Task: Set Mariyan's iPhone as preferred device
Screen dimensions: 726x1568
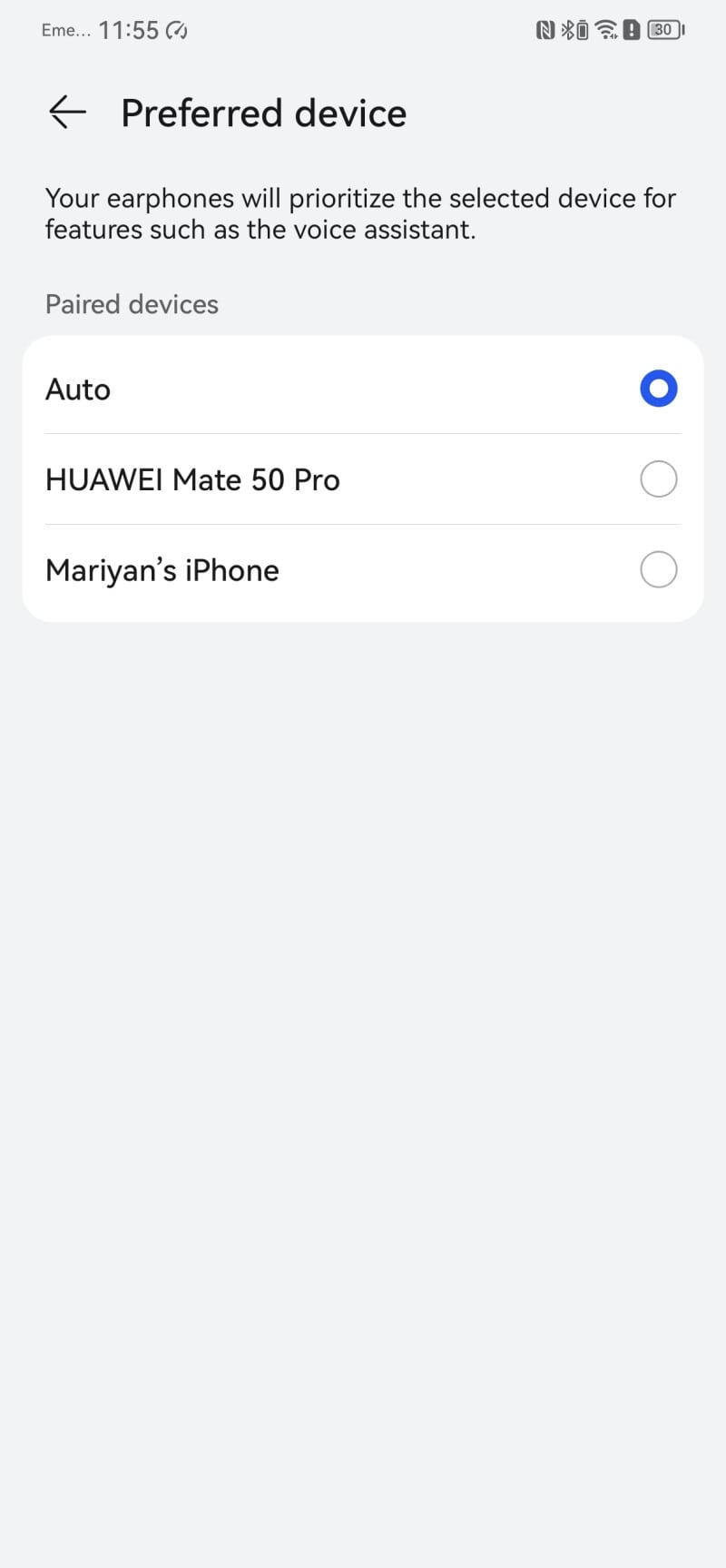Action: (363, 570)
